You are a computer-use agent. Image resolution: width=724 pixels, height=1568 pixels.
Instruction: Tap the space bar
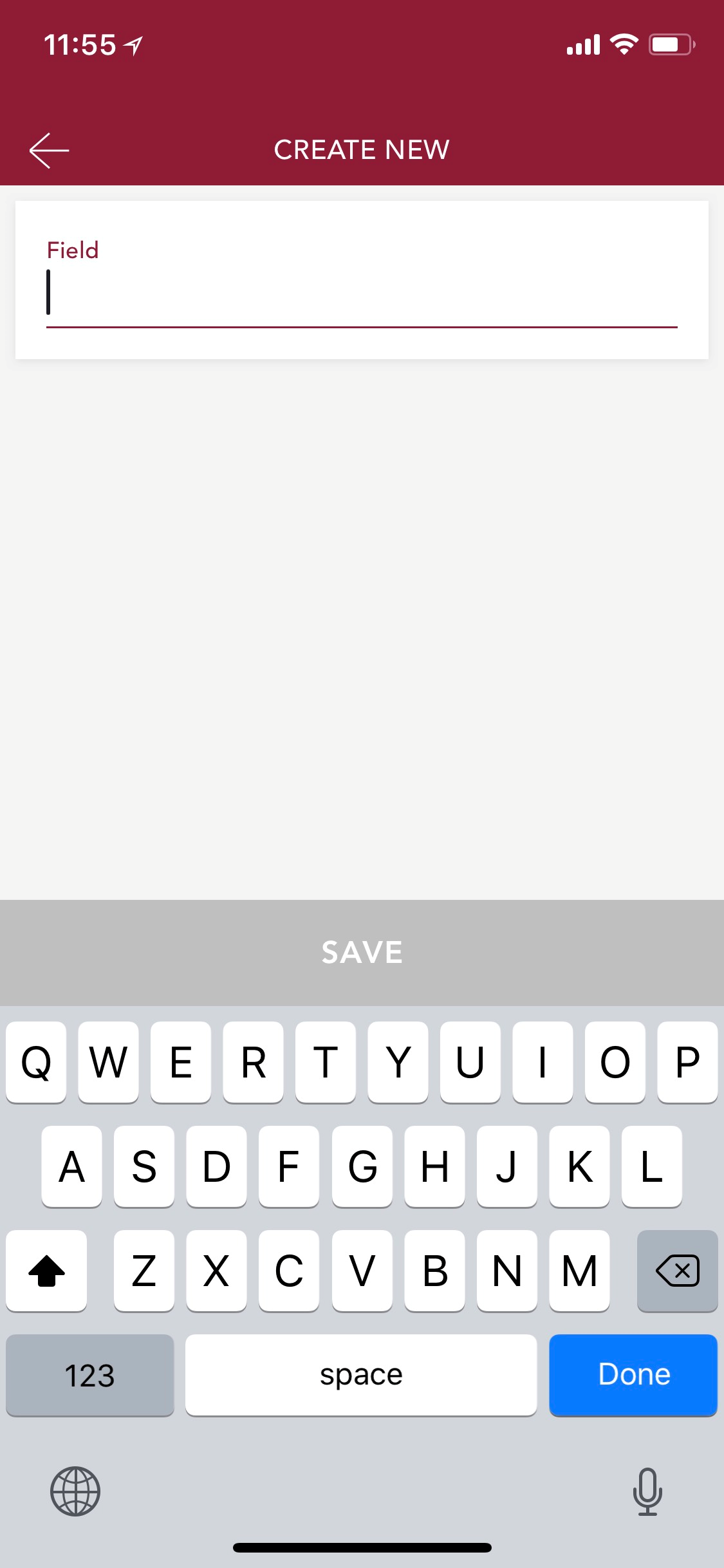361,1375
